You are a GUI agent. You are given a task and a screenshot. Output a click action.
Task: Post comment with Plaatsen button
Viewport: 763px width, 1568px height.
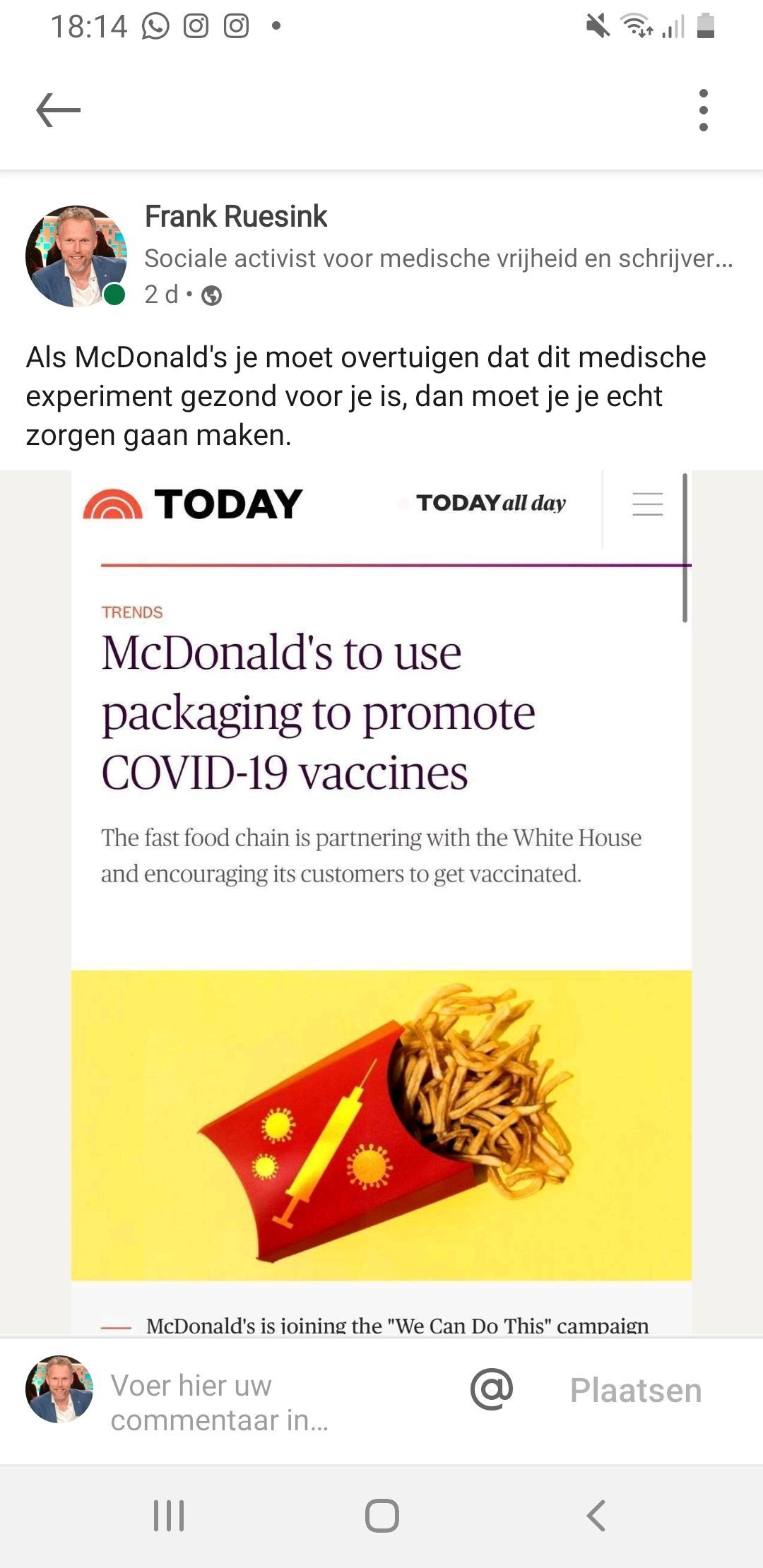pos(635,1391)
